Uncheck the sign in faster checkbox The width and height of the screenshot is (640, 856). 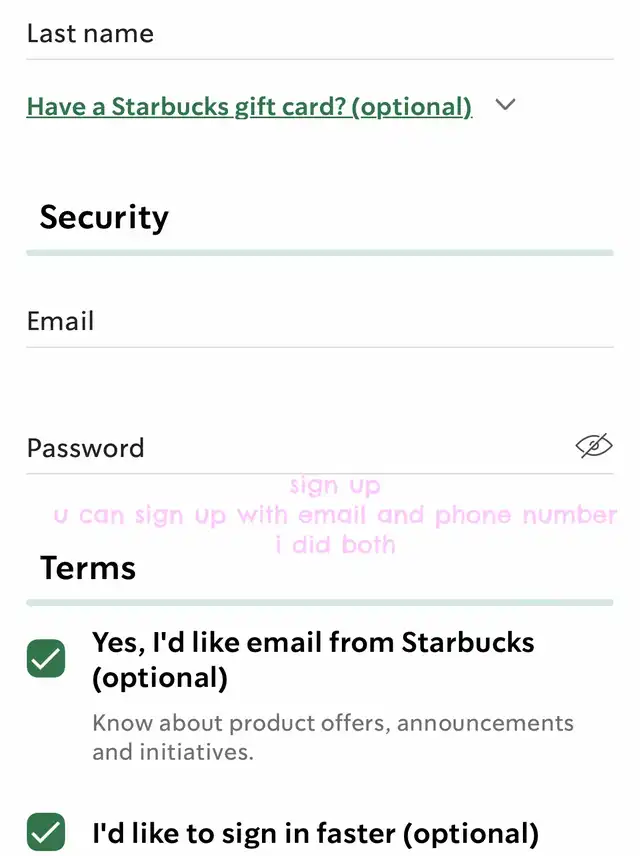[46, 832]
